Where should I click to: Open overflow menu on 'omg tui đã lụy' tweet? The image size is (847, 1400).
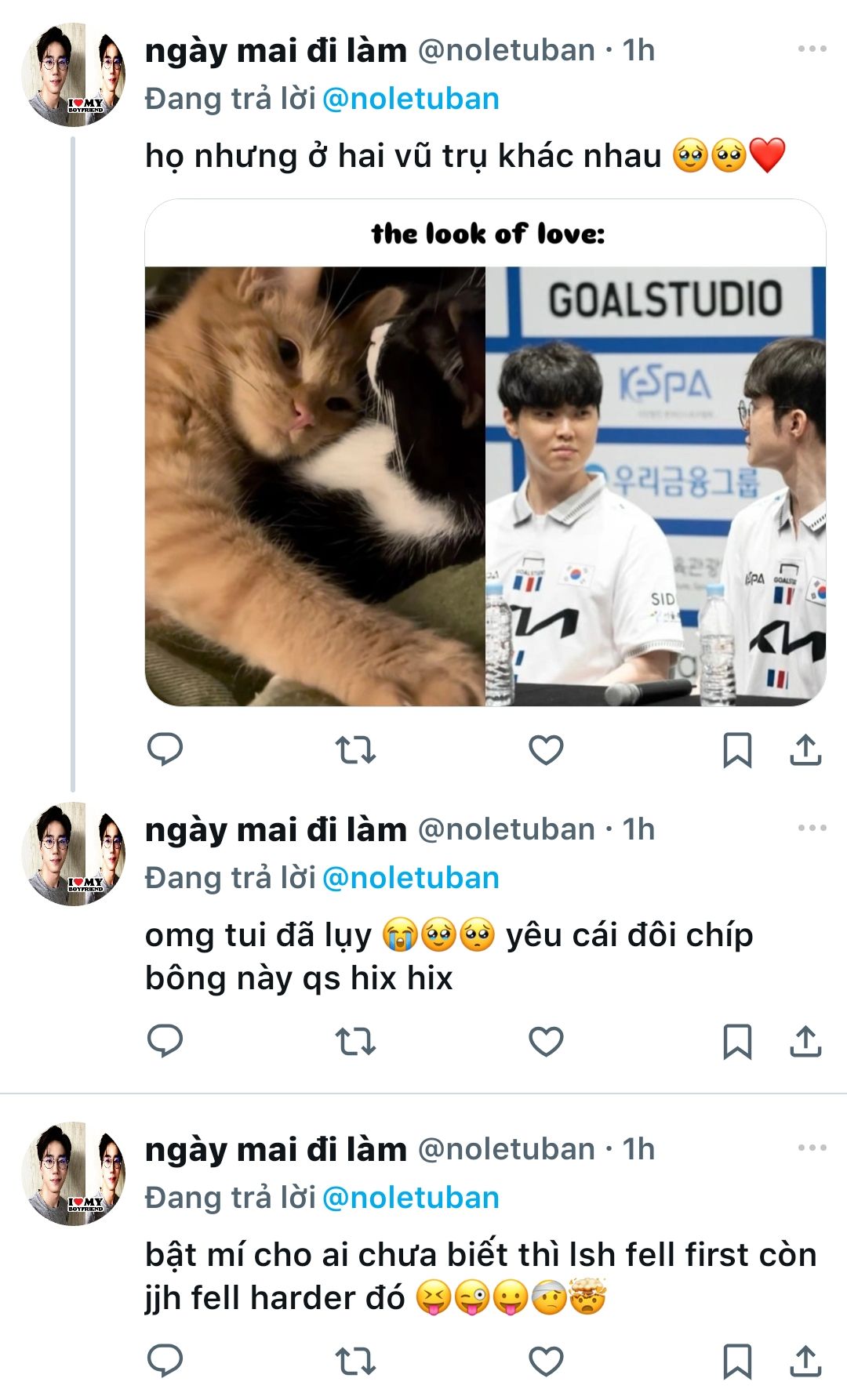(812, 829)
